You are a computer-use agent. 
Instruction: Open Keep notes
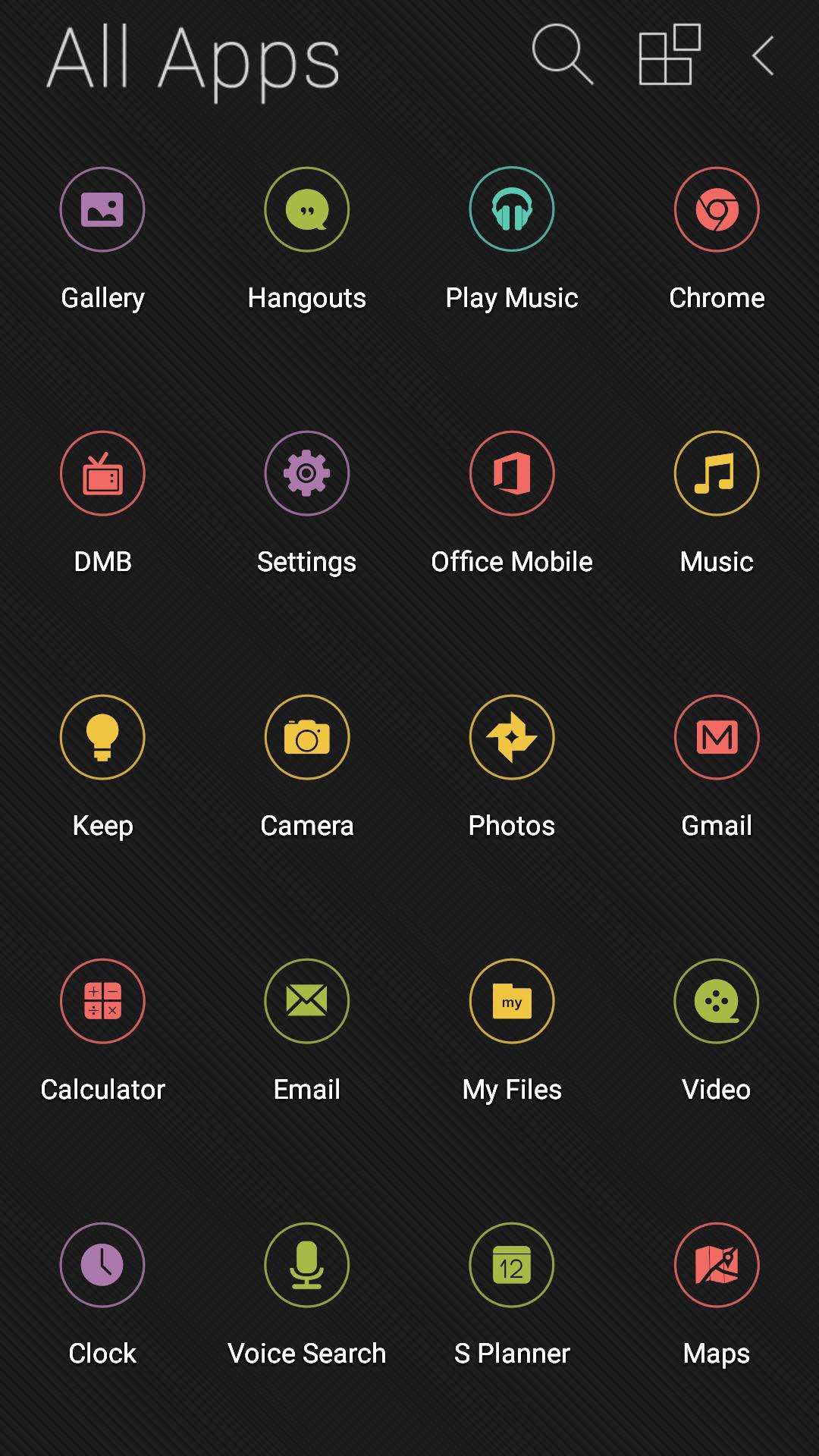pos(102,737)
